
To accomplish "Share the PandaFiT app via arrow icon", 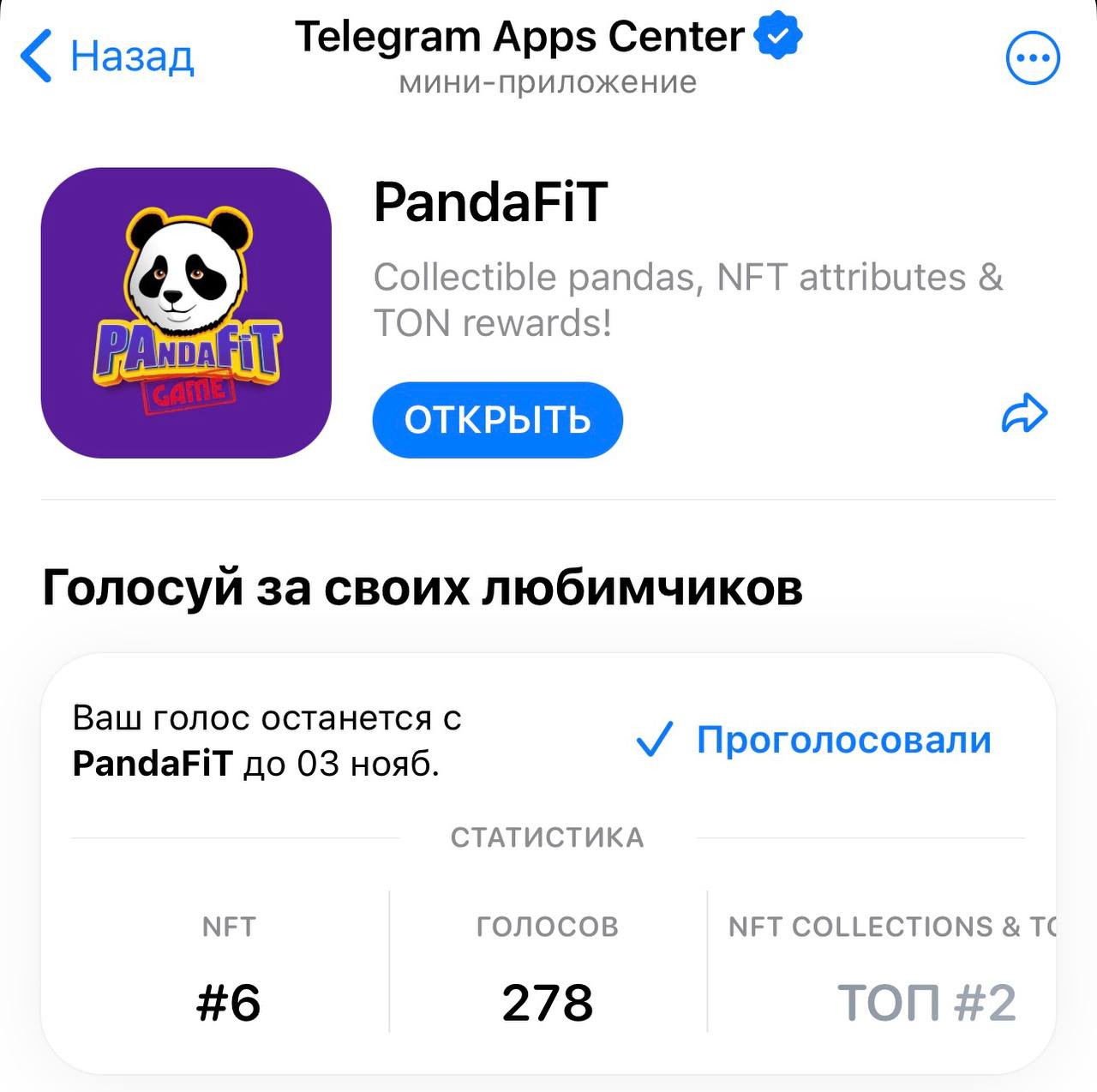I will coord(1024,414).
